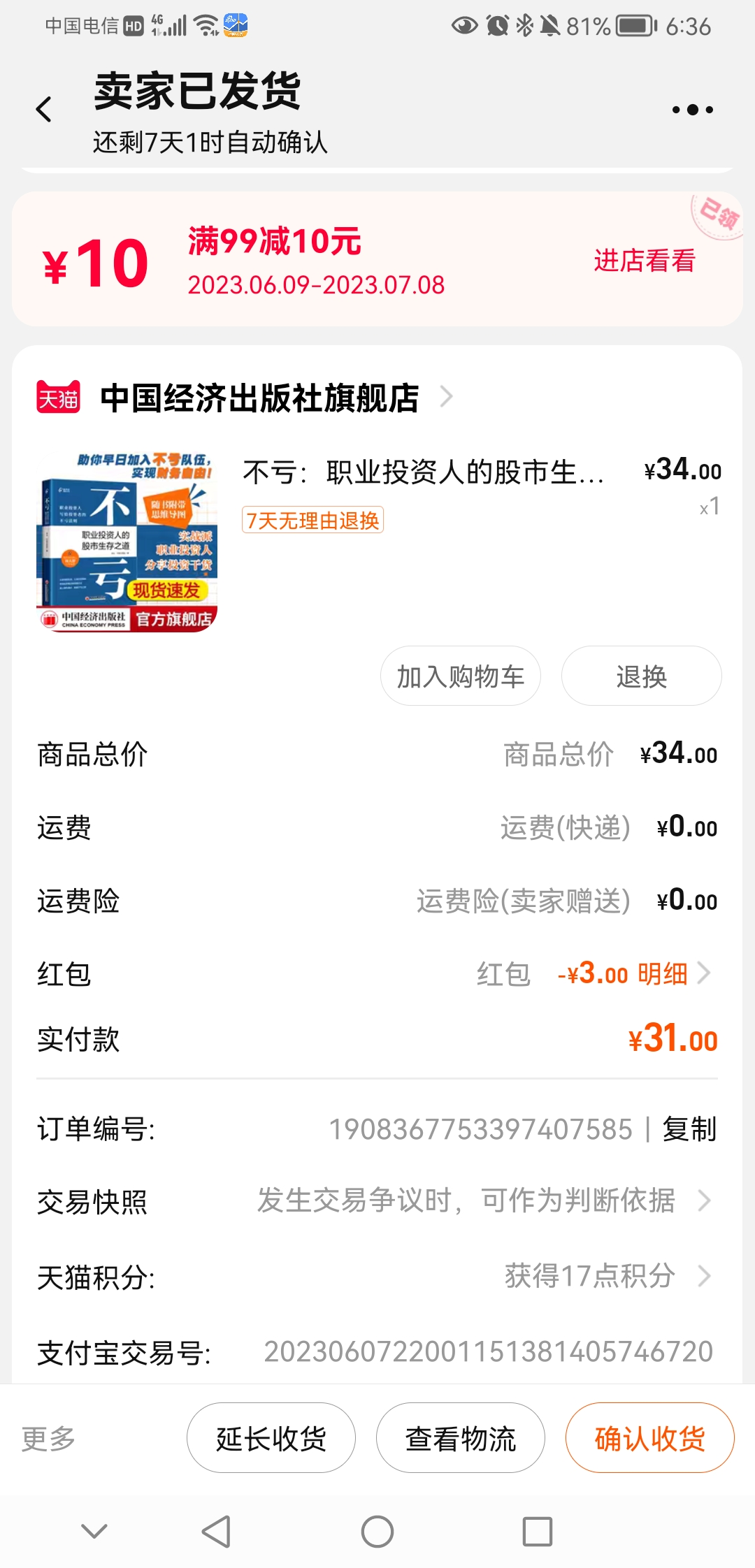Open the 中国经济出版社旗舰店 store page
The height and width of the screenshot is (1568, 755).
point(259,398)
